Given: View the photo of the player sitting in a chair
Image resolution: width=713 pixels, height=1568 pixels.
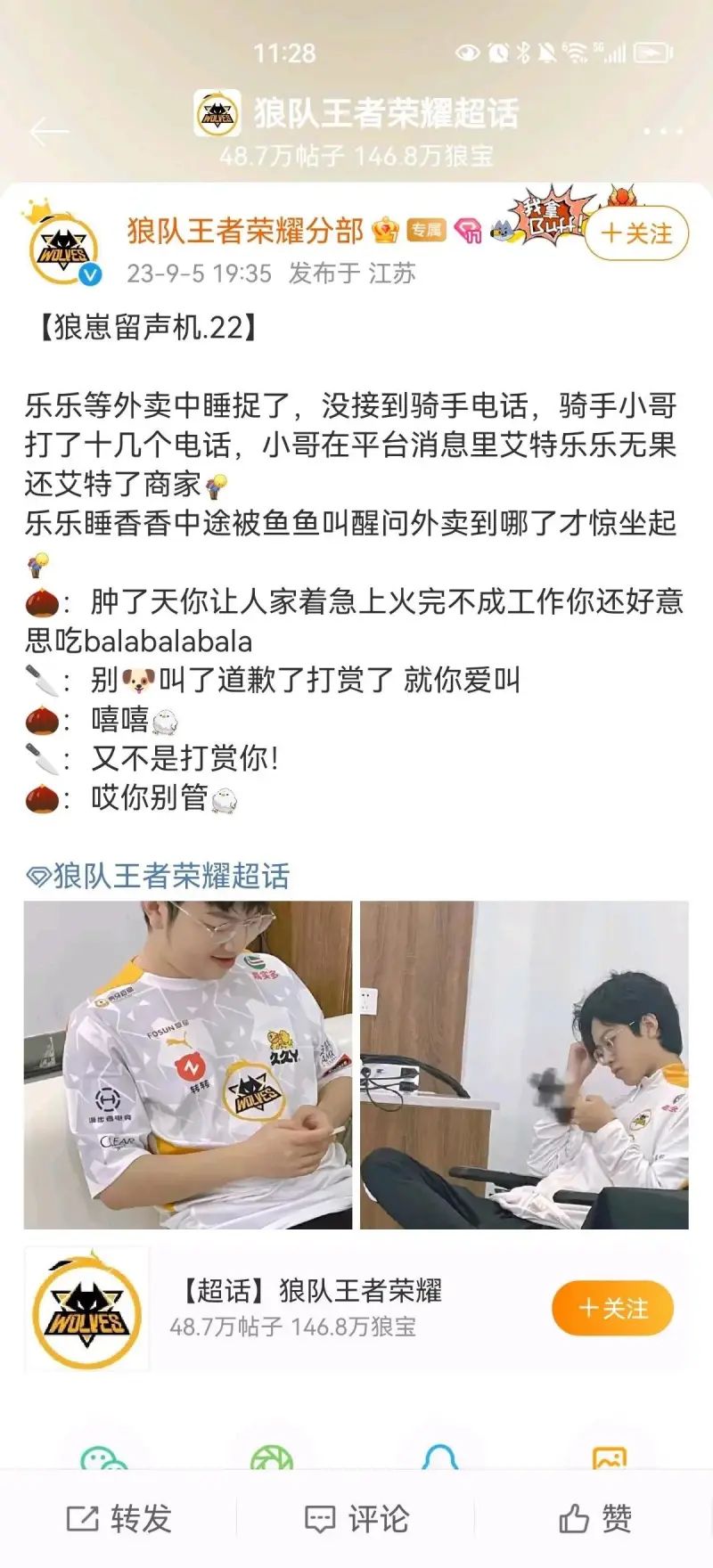Looking at the screenshot, I should pos(524,1065).
